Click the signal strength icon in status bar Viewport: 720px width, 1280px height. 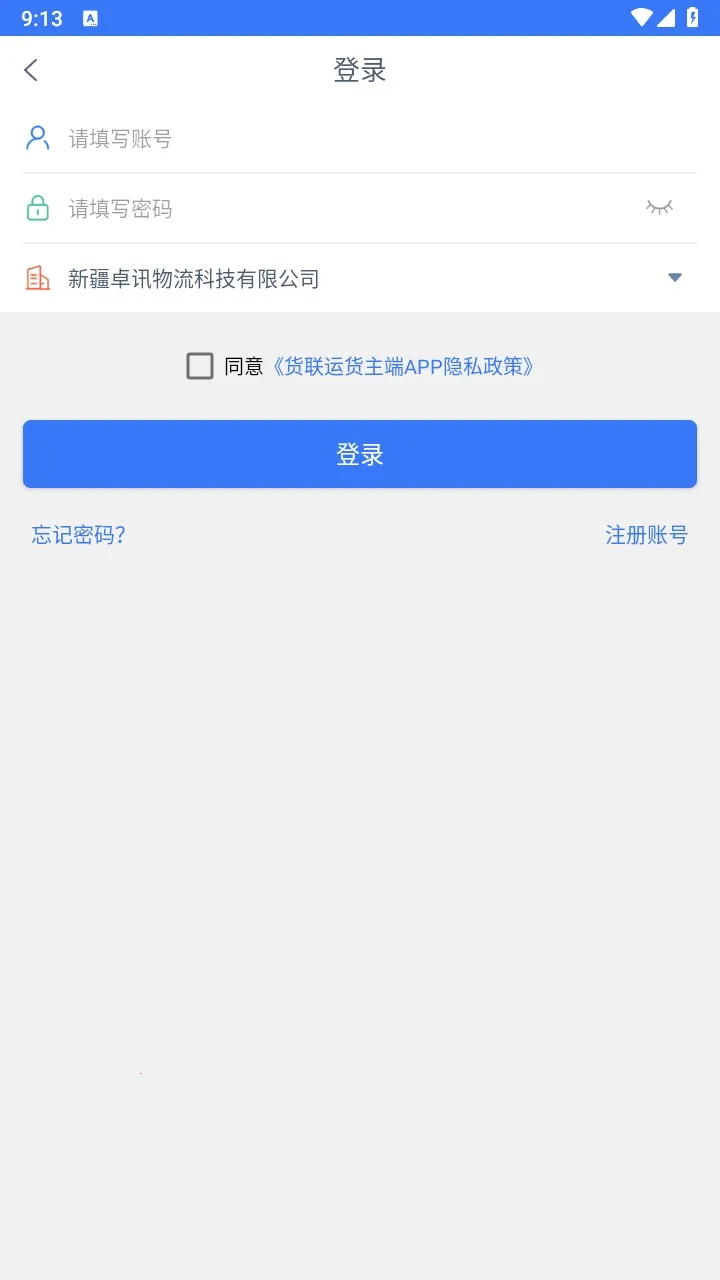click(x=668, y=17)
